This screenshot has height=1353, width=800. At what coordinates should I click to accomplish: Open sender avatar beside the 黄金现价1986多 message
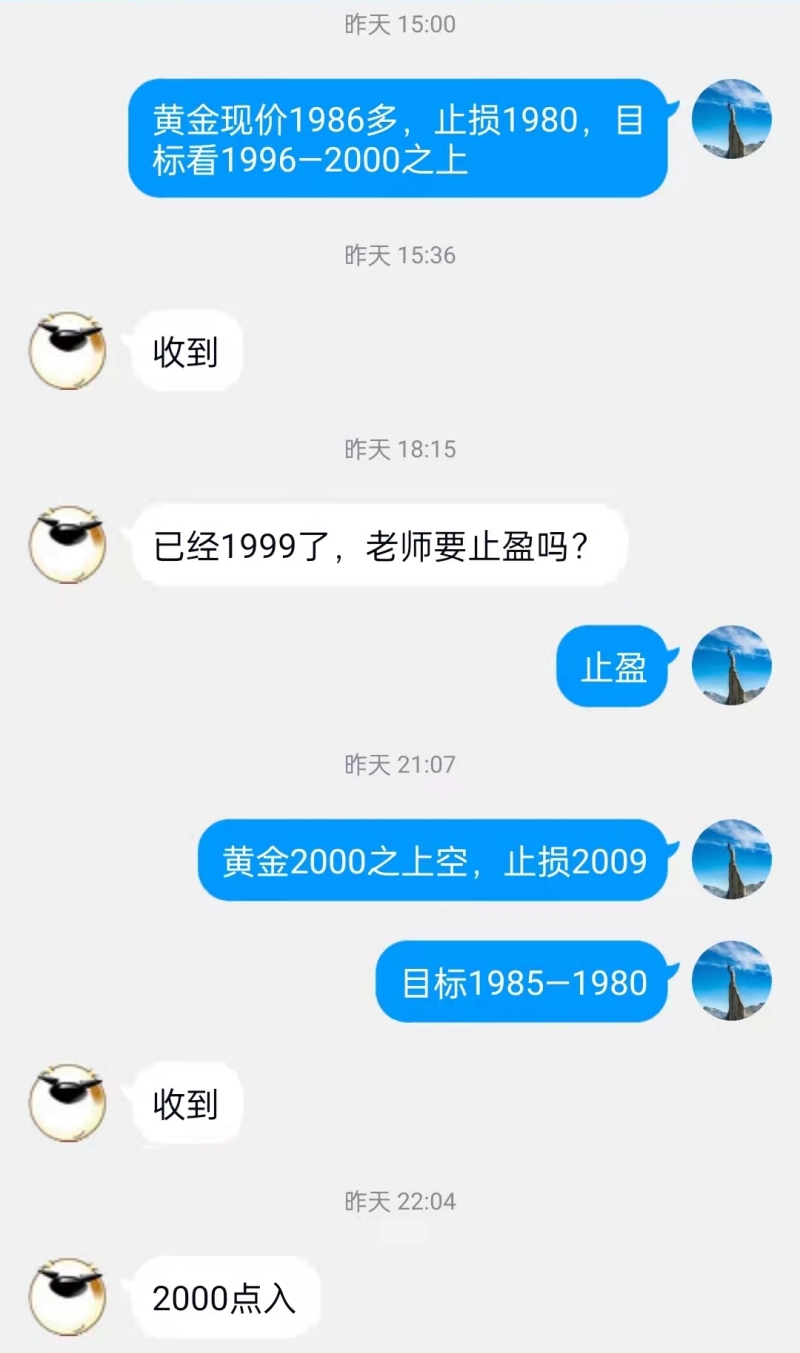731,119
